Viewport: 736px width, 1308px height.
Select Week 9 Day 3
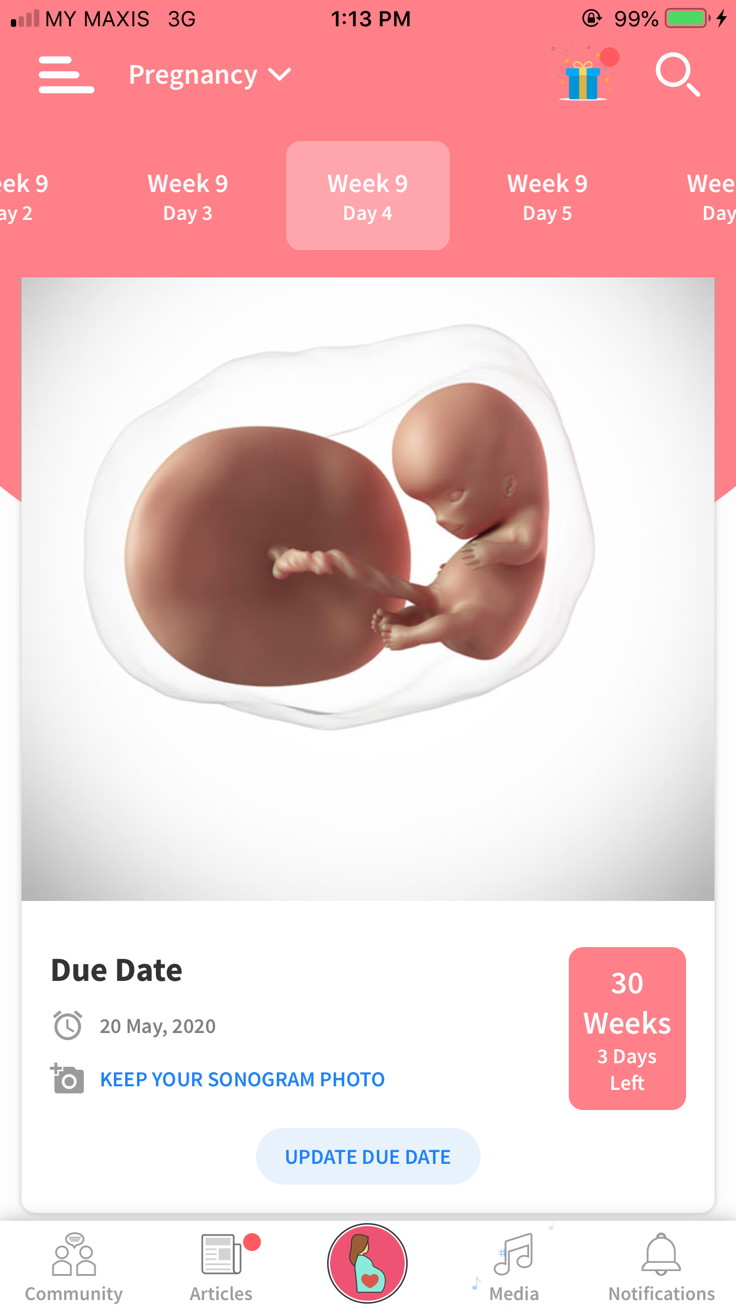pos(188,196)
